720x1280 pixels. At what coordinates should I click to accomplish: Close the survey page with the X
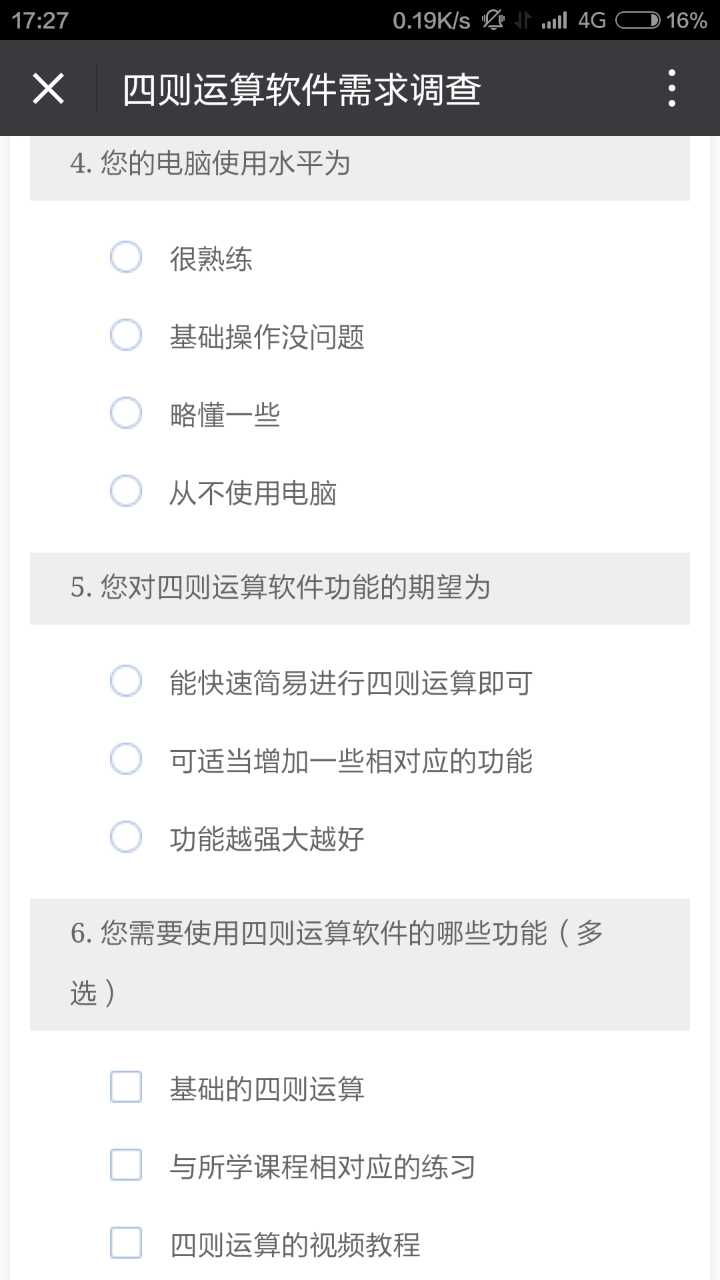tap(48, 88)
